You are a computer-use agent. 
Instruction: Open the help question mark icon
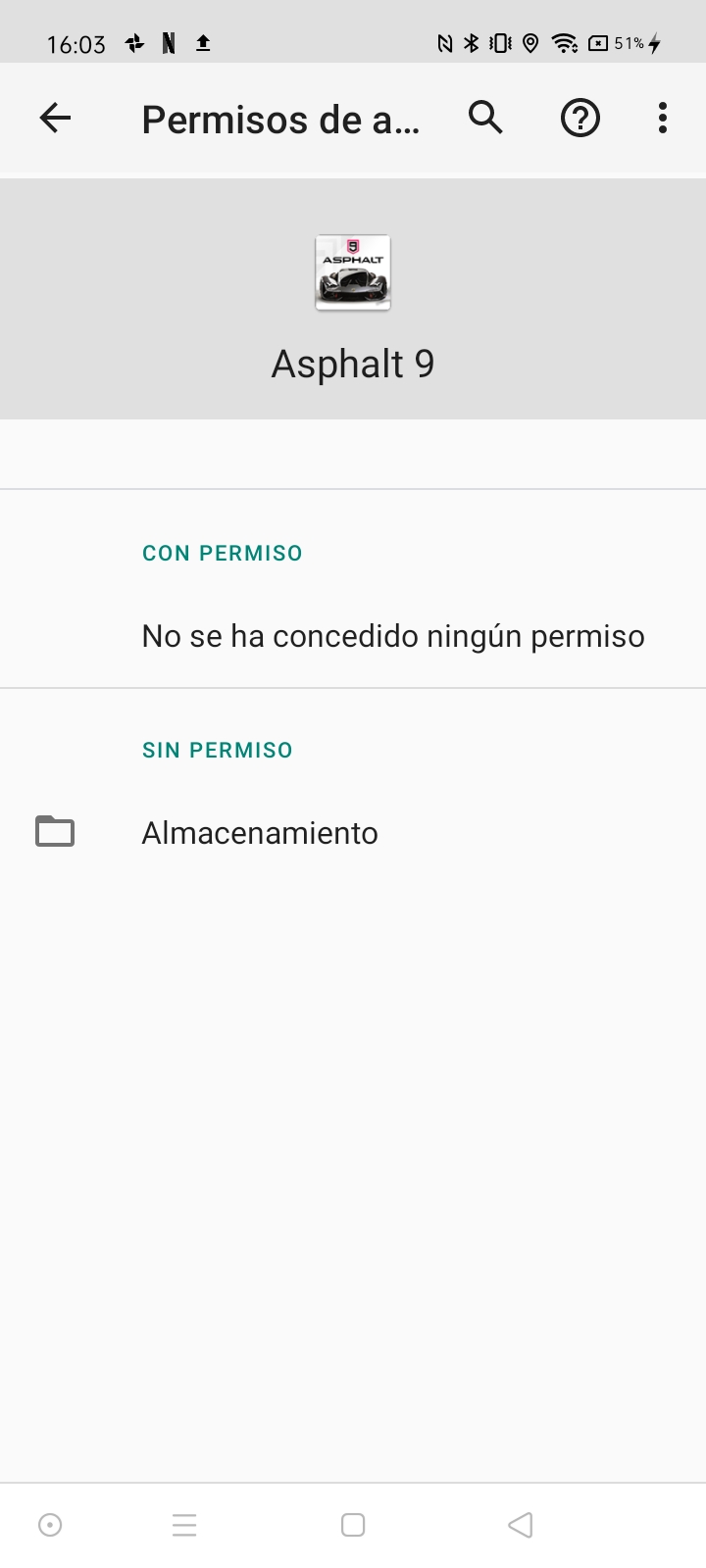click(580, 119)
